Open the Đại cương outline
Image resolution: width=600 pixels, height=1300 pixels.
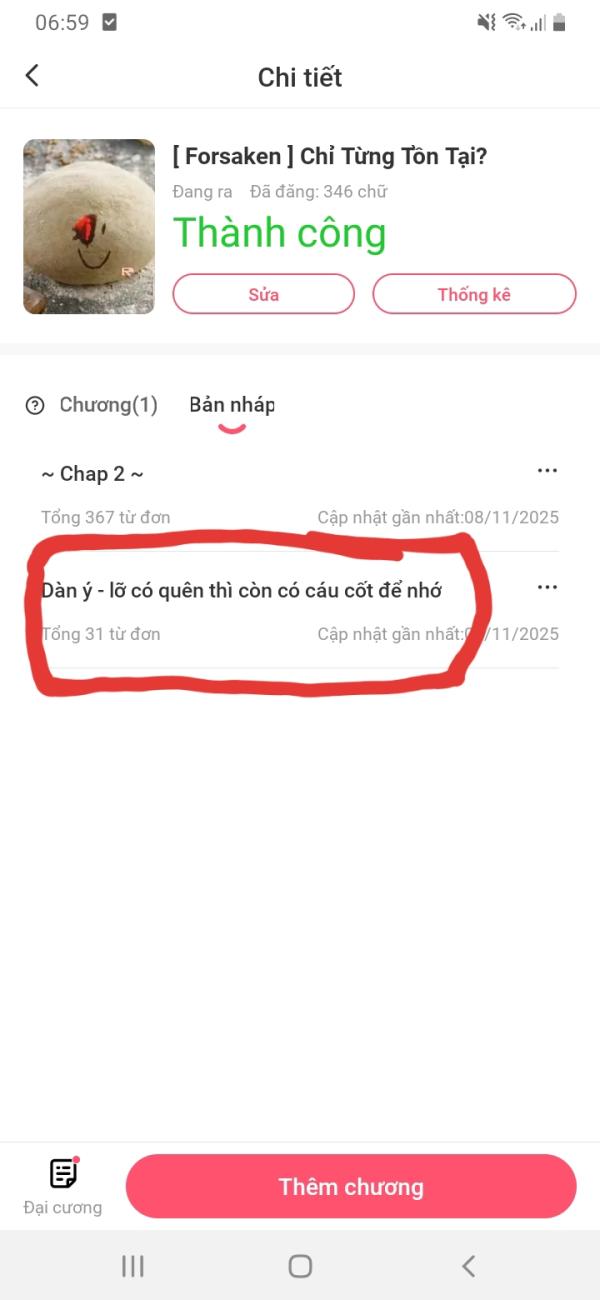coord(63,1186)
